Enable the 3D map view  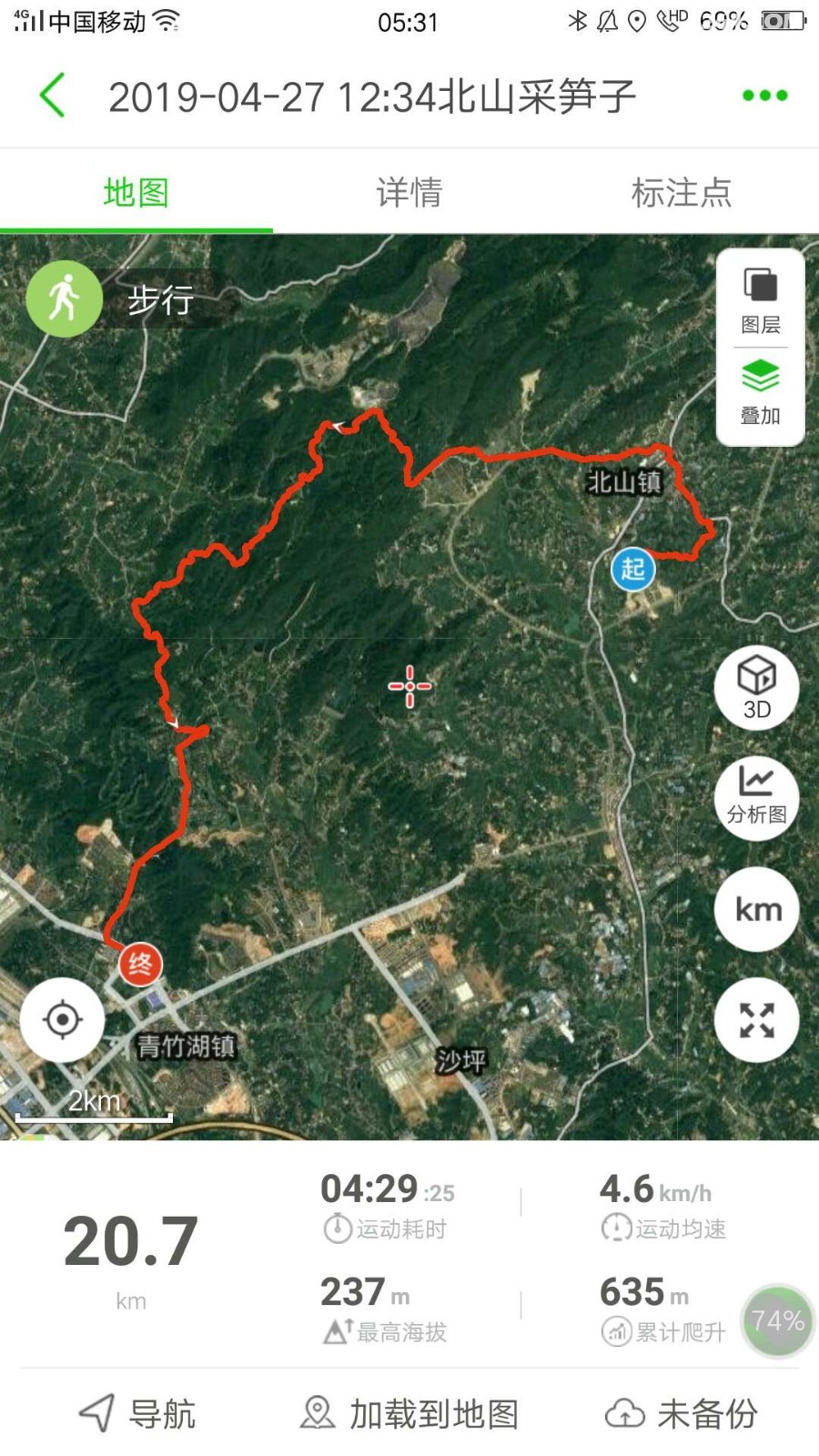click(756, 686)
